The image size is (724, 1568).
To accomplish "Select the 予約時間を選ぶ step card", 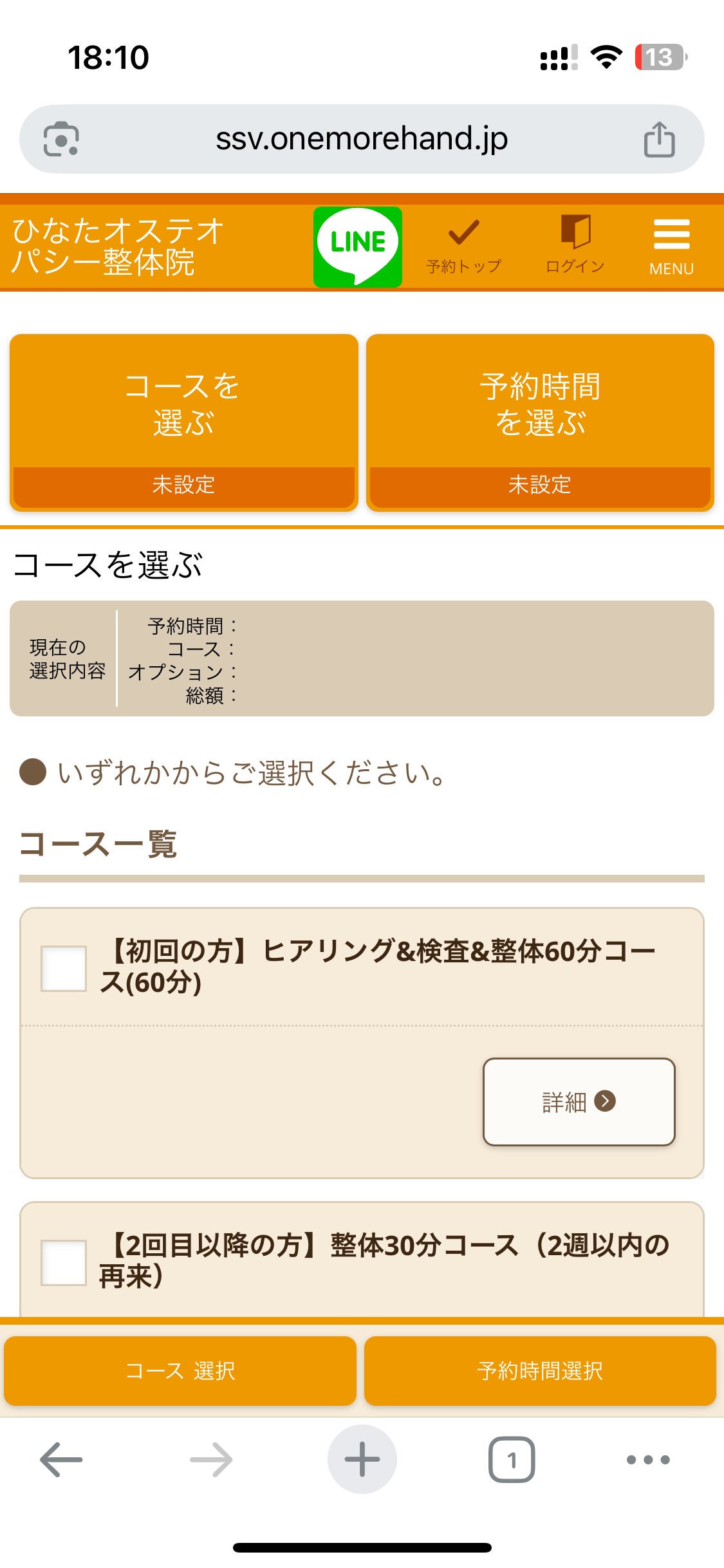I will 540,422.
